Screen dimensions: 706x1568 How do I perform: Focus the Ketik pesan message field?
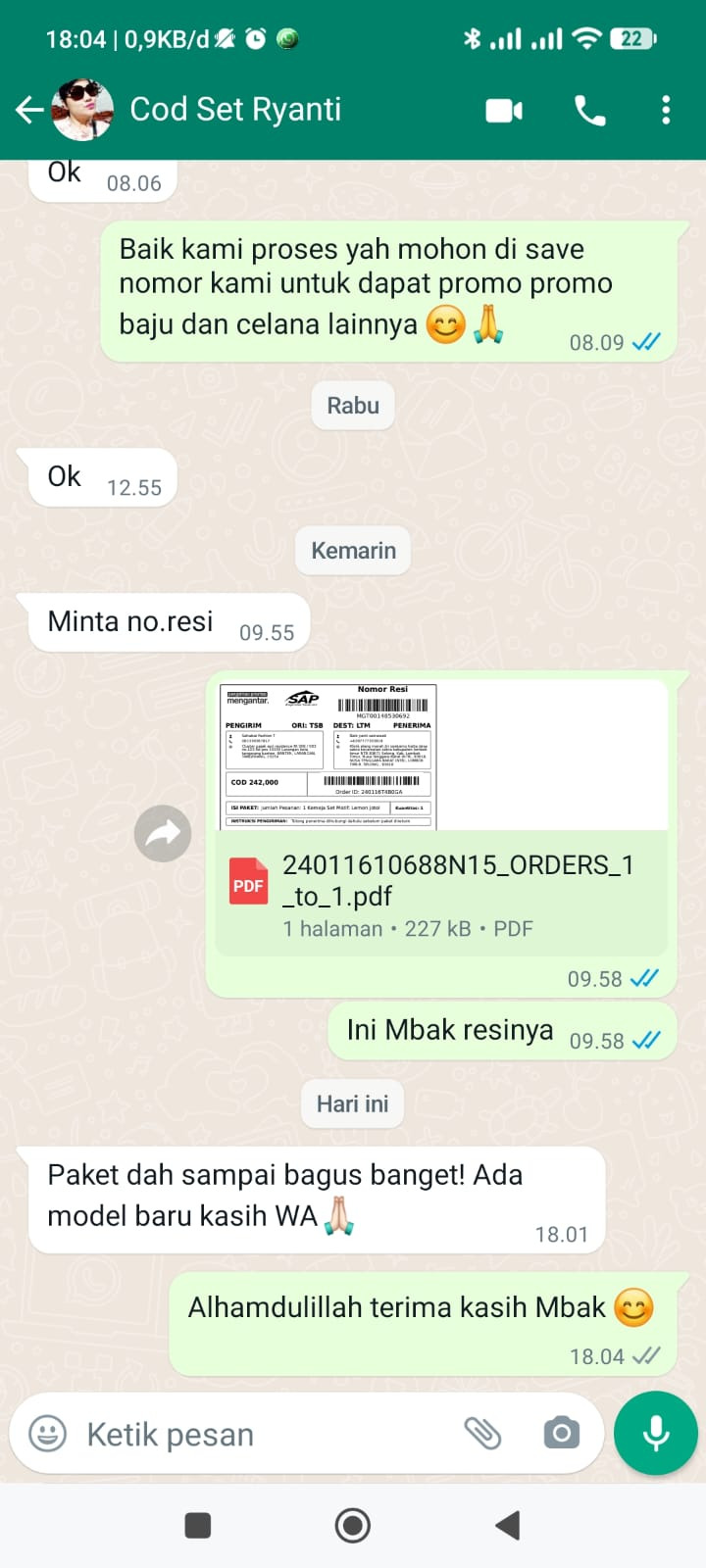(x=255, y=1435)
